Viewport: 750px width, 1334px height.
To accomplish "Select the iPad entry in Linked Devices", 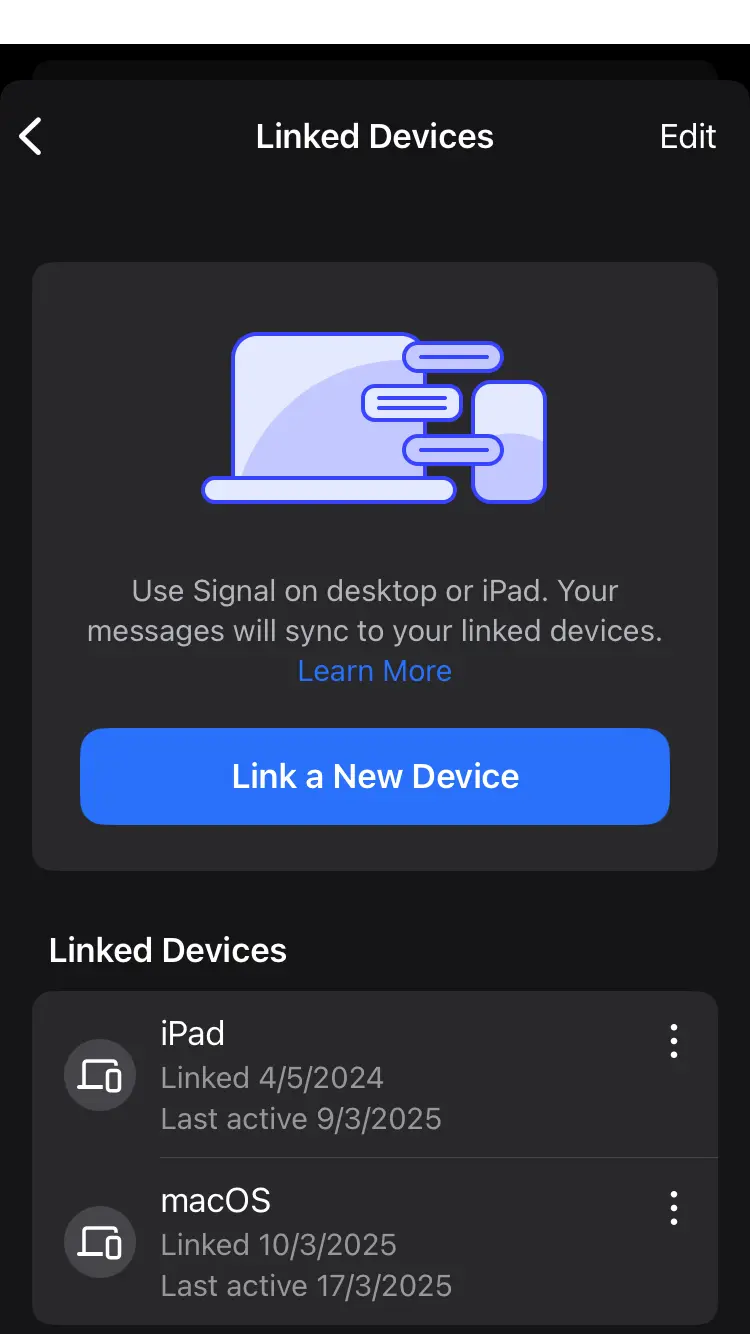I will pyautogui.click(x=375, y=1074).
